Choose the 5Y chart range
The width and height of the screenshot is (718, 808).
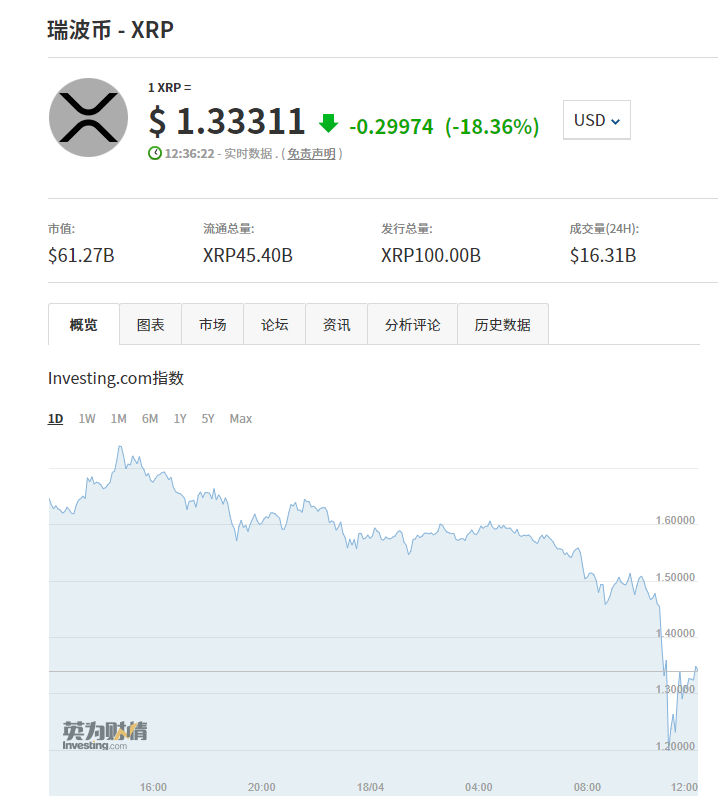208,419
